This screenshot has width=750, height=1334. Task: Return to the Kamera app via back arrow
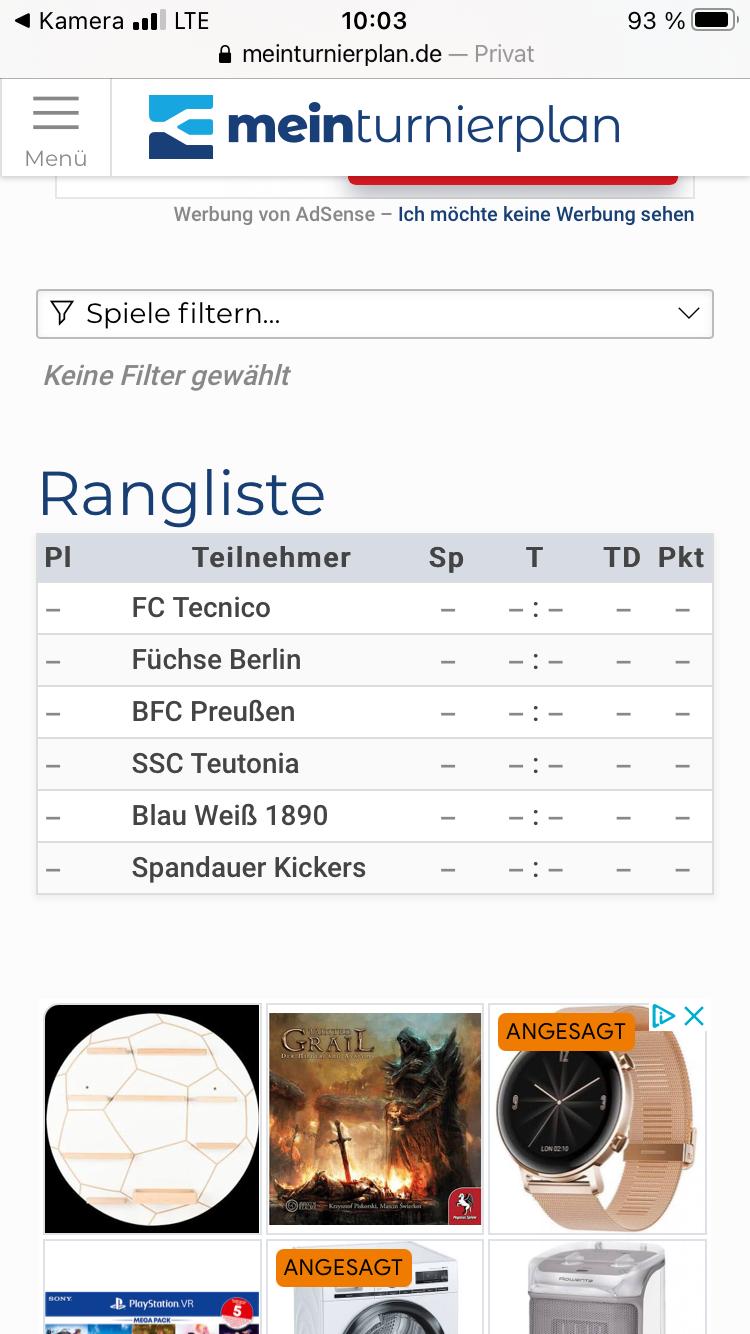click(x=68, y=20)
